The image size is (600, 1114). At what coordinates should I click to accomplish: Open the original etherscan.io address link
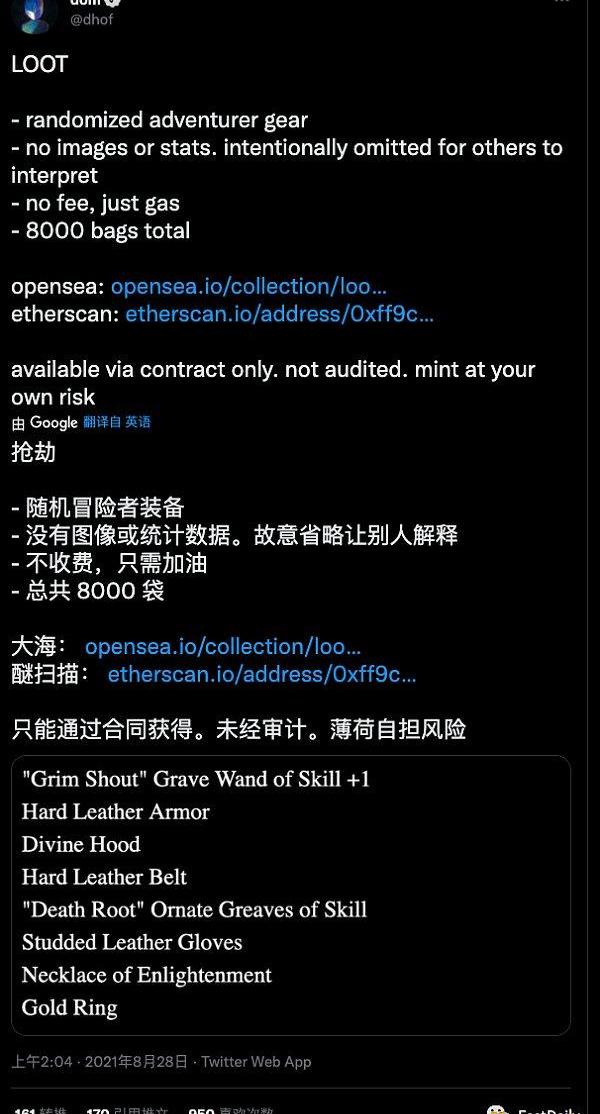point(279,314)
